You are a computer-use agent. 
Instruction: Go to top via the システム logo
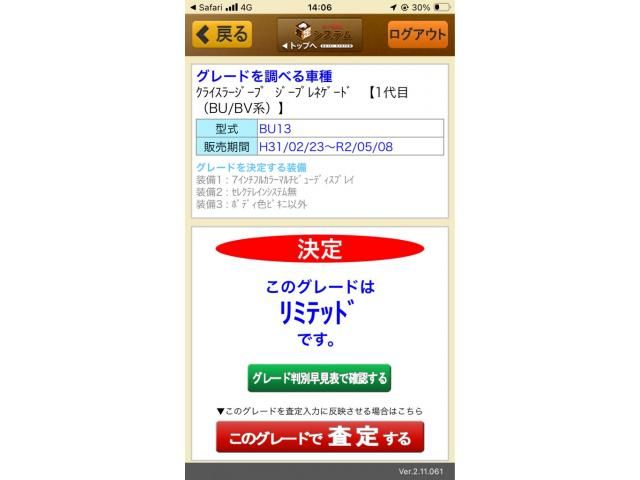[319, 35]
